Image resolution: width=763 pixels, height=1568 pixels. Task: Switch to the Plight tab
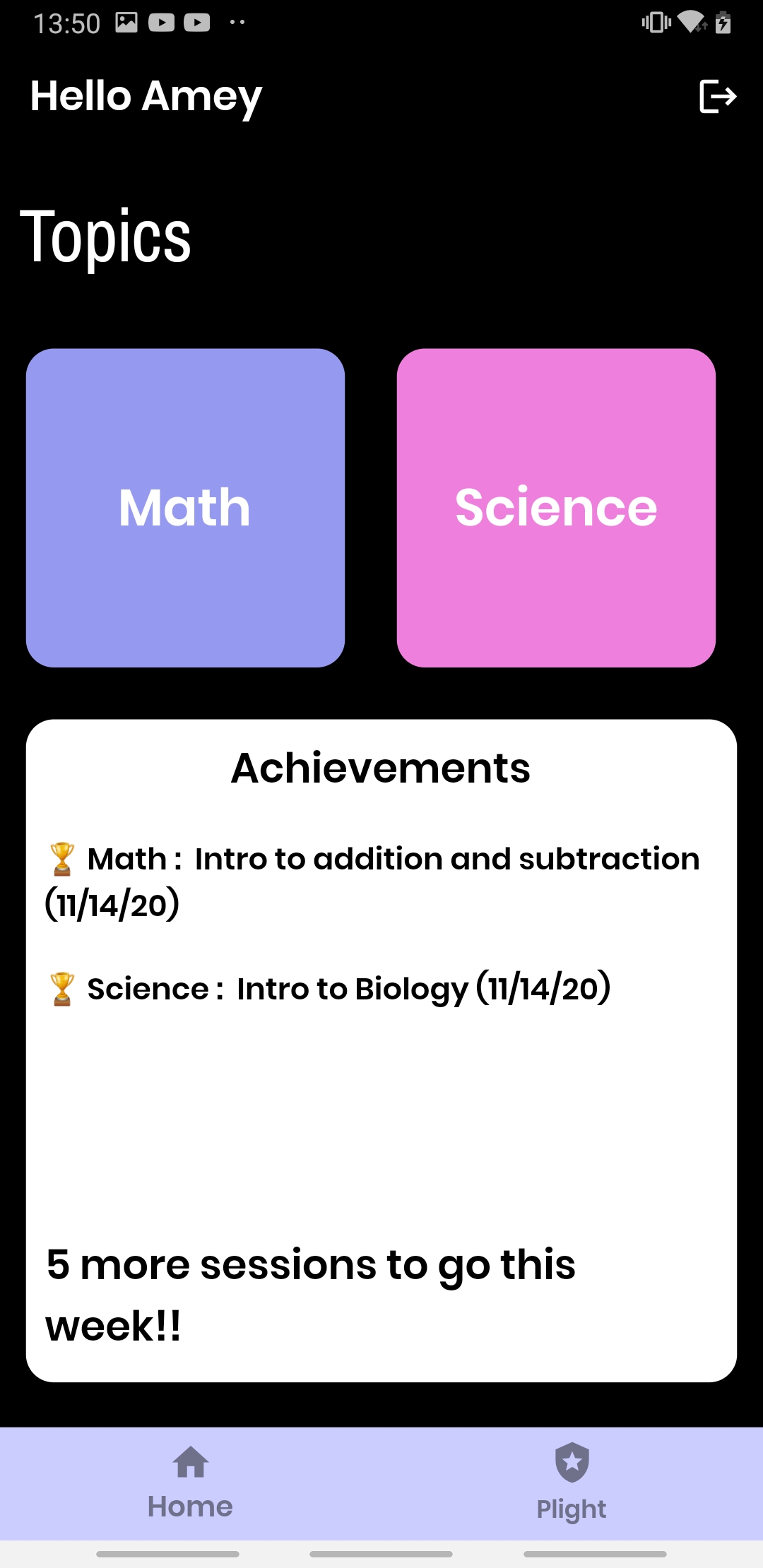572,1483
